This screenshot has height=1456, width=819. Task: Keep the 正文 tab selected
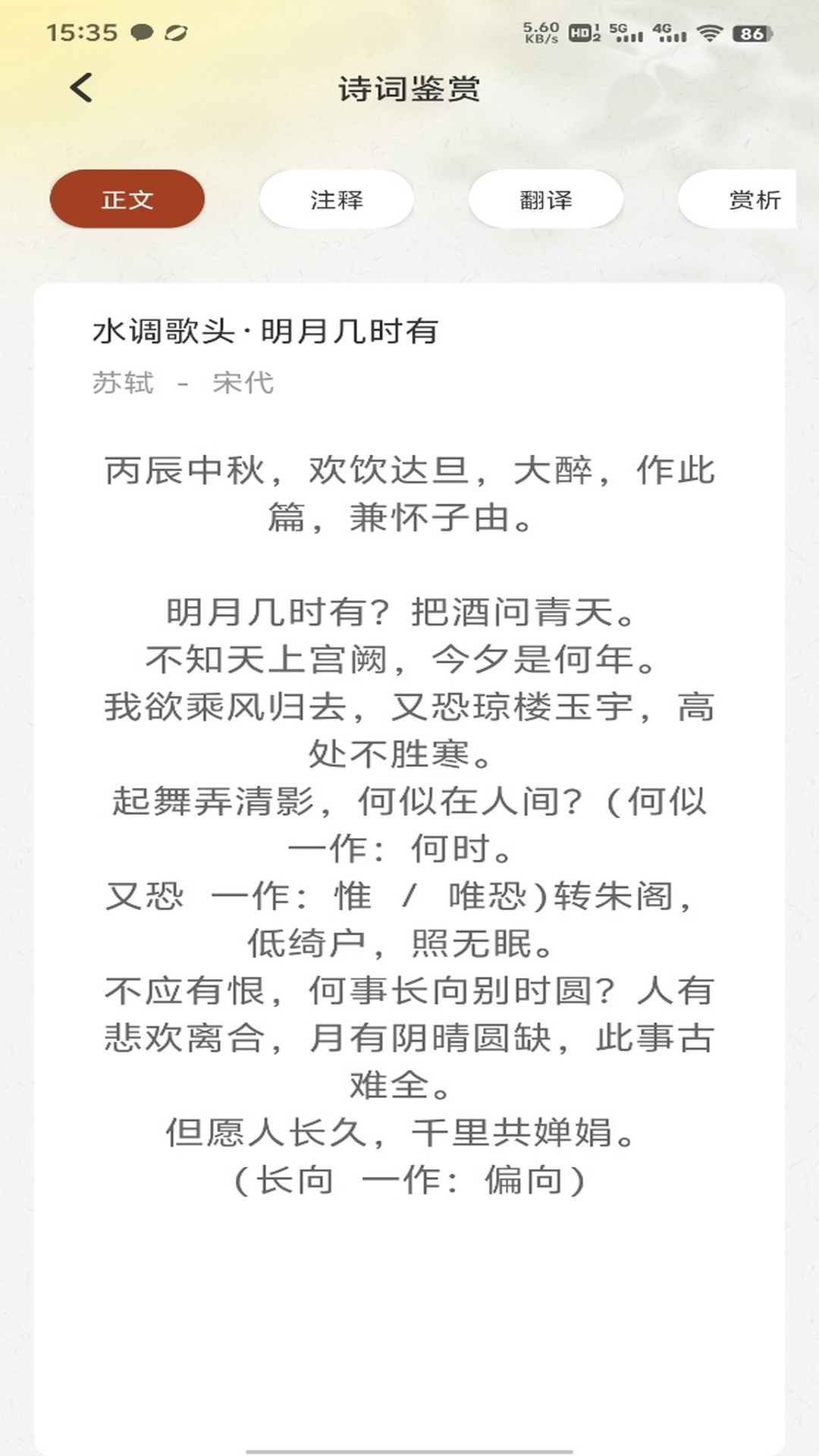coord(127,199)
